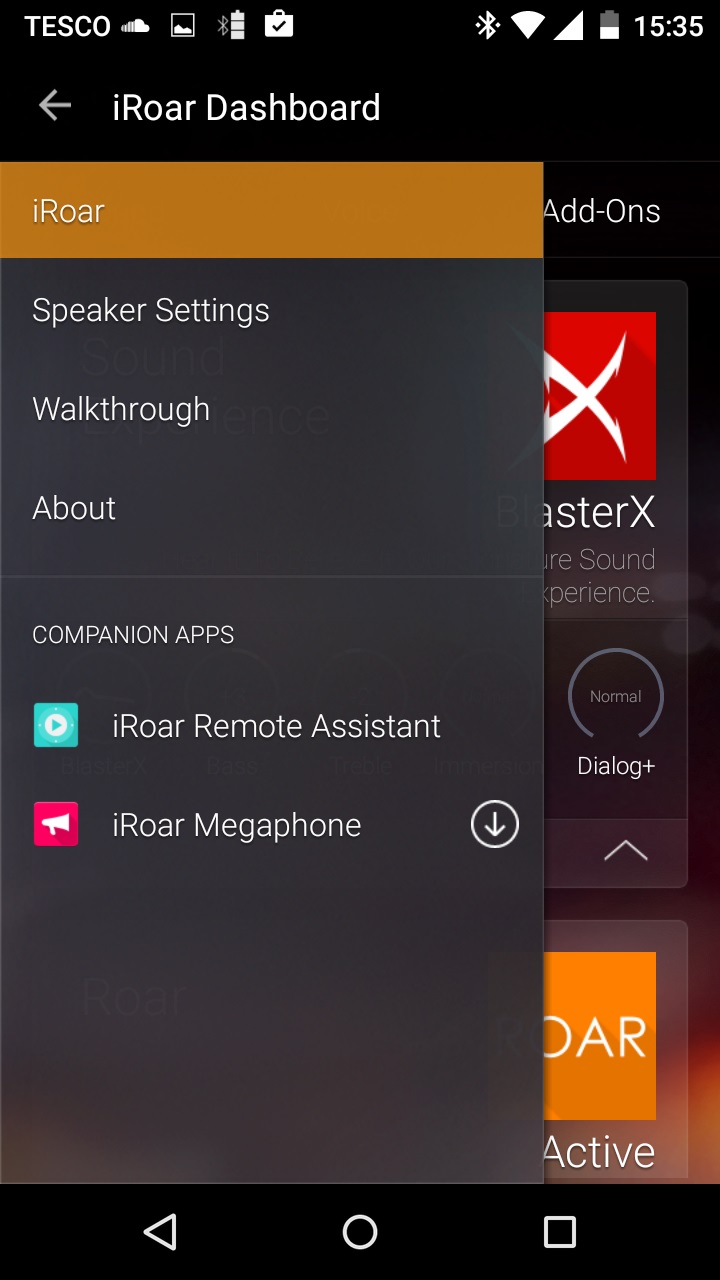Open the Walkthrough entry
The image size is (720, 1280).
[271, 408]
